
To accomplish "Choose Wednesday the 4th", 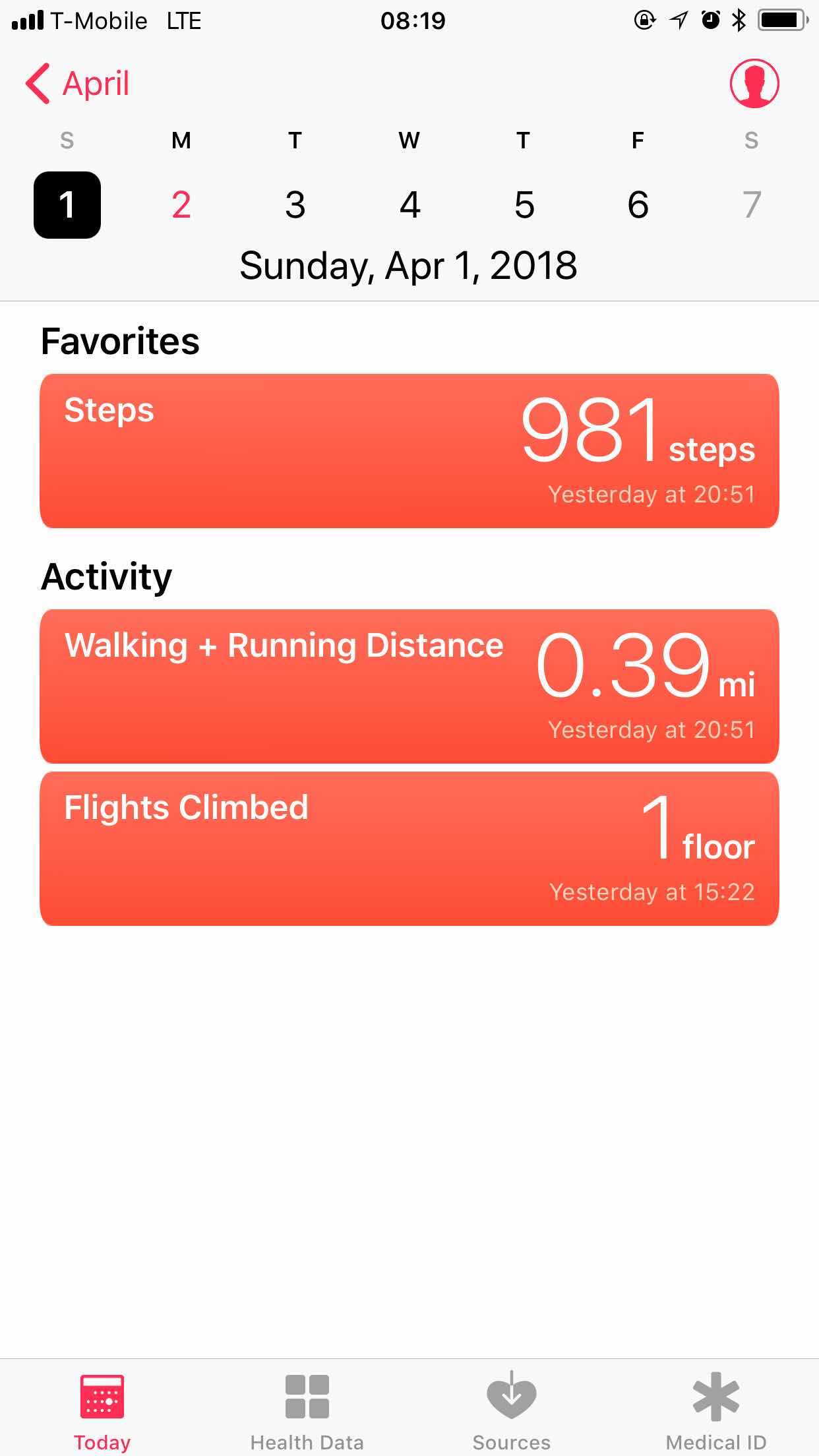I will pos(409,204).
